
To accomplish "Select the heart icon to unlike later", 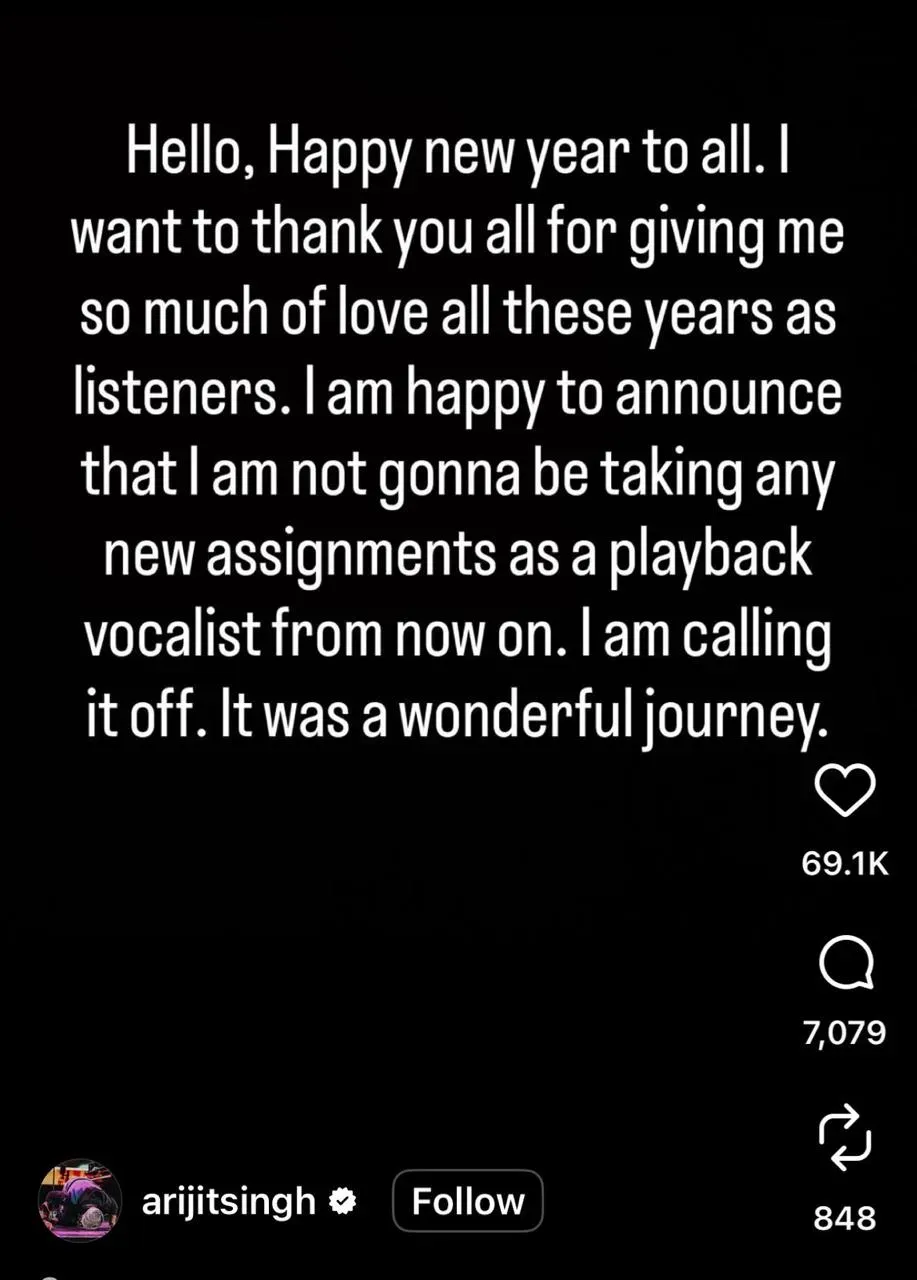I will [845, 790].
